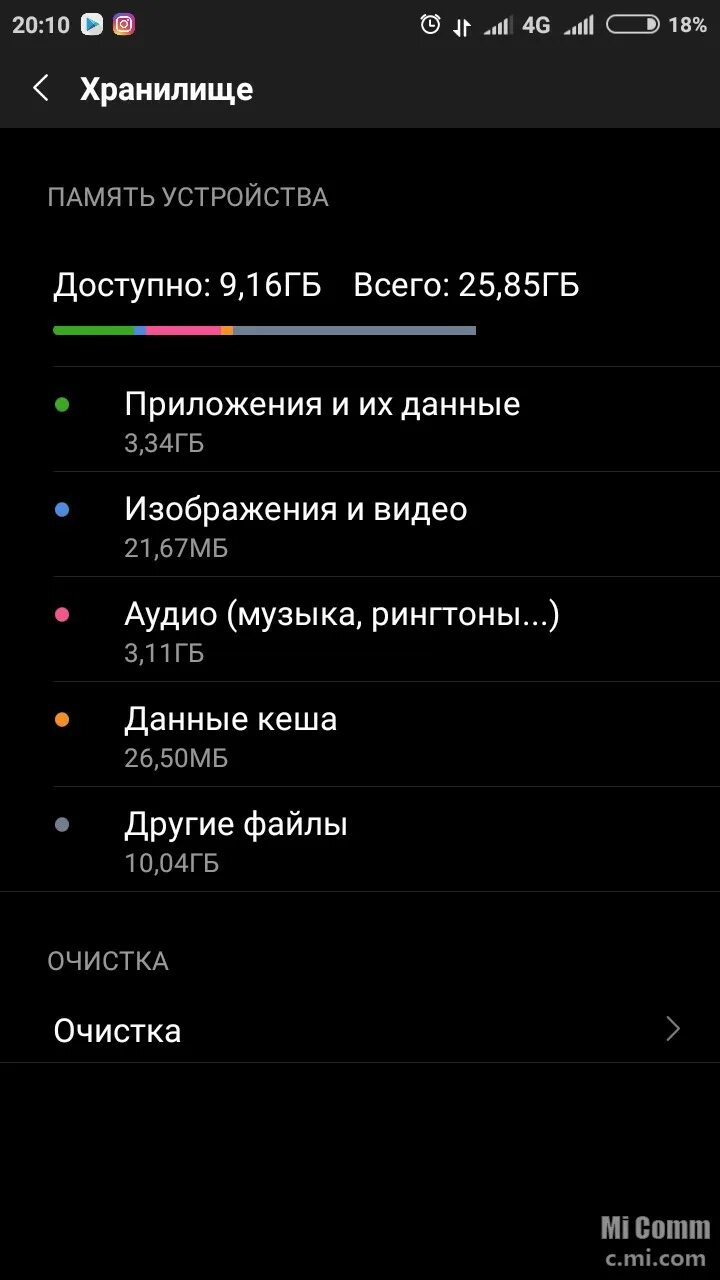Open Другие файлы storage entry
720x1280 pixels.
[x=360, y=840]
